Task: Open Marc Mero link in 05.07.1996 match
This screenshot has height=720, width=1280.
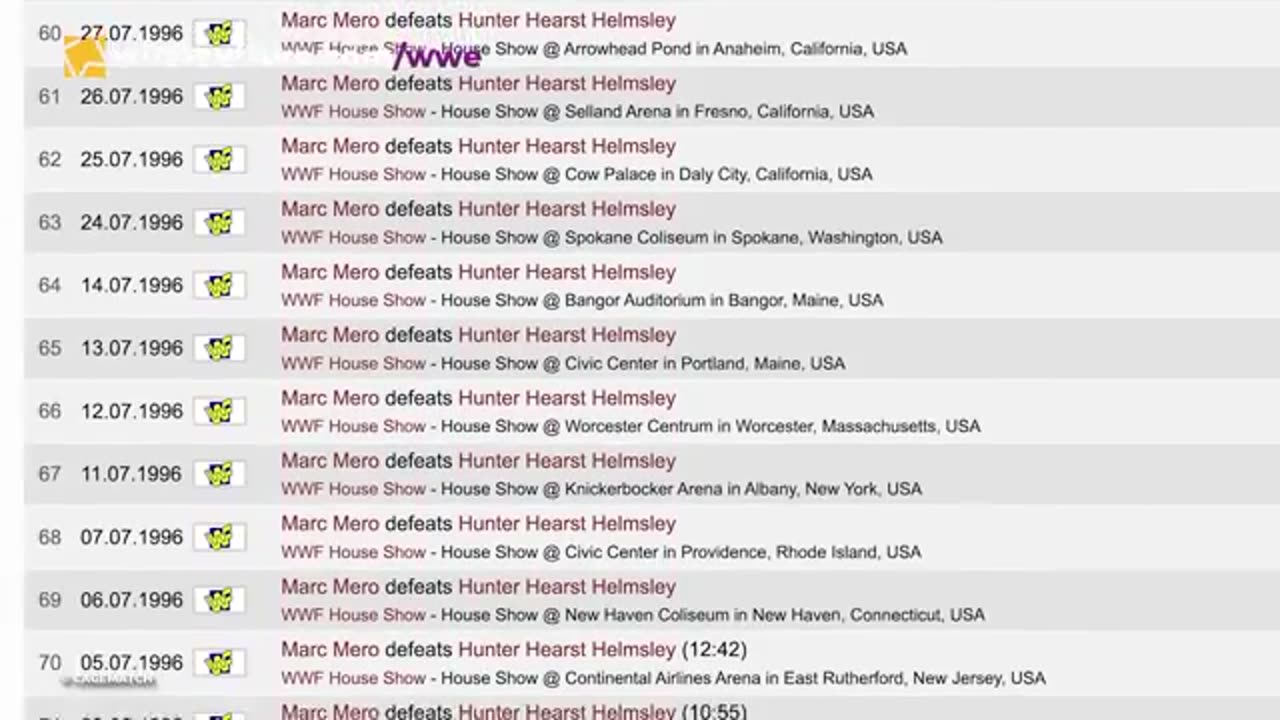Action: pyautogui.click(x=330, y=650)
